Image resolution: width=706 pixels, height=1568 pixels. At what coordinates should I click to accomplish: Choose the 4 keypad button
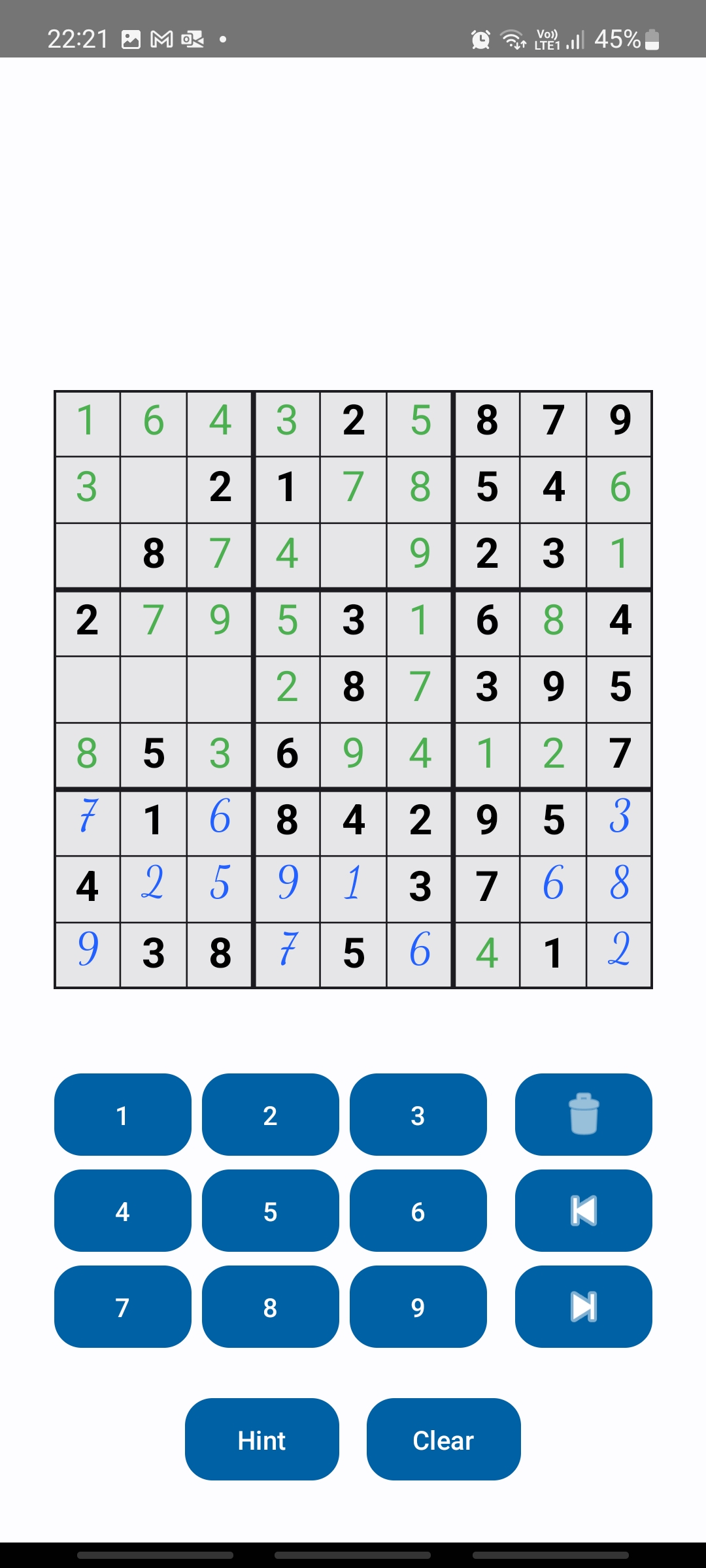[x=123, y=1211]
